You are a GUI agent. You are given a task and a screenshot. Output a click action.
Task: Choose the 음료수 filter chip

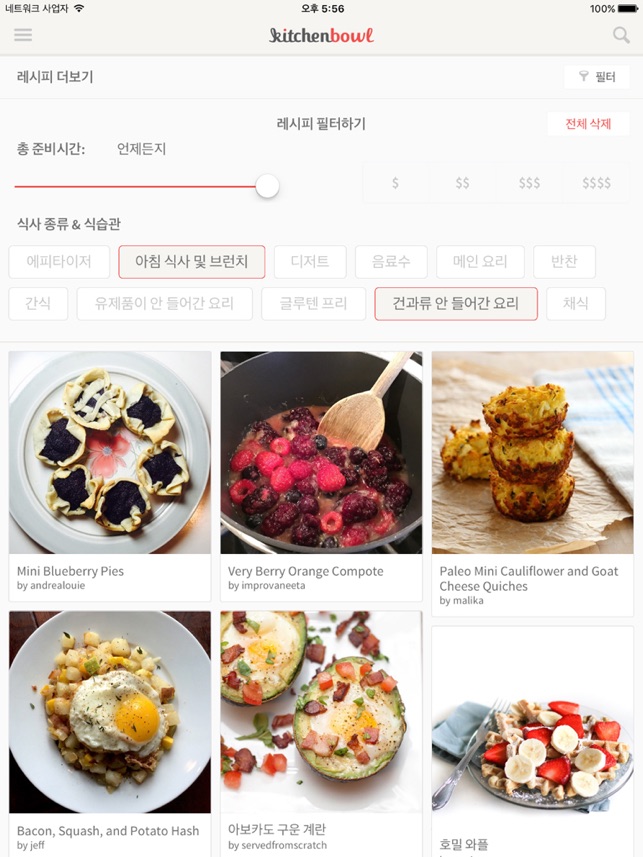[391, 262]
